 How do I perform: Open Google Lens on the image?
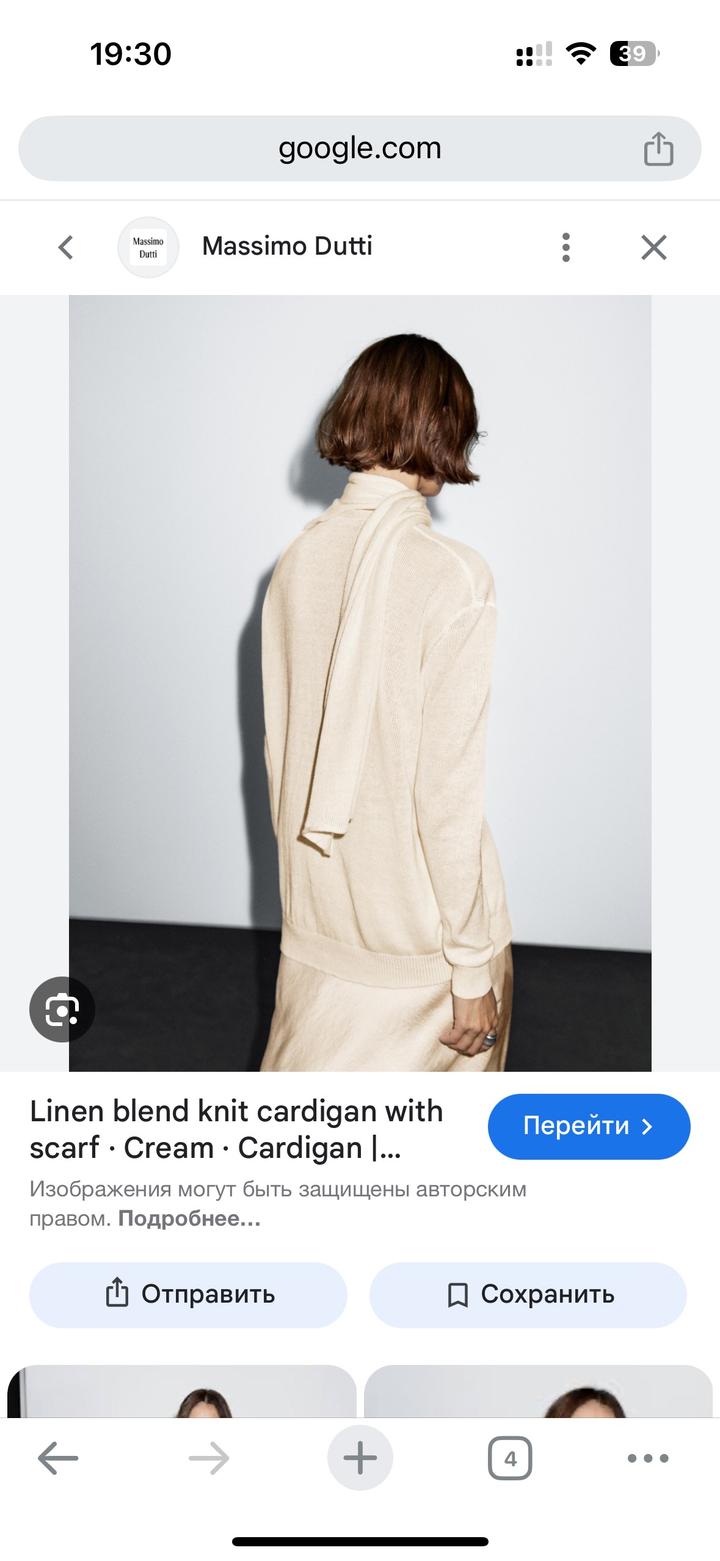click(x=62, y=1009)
